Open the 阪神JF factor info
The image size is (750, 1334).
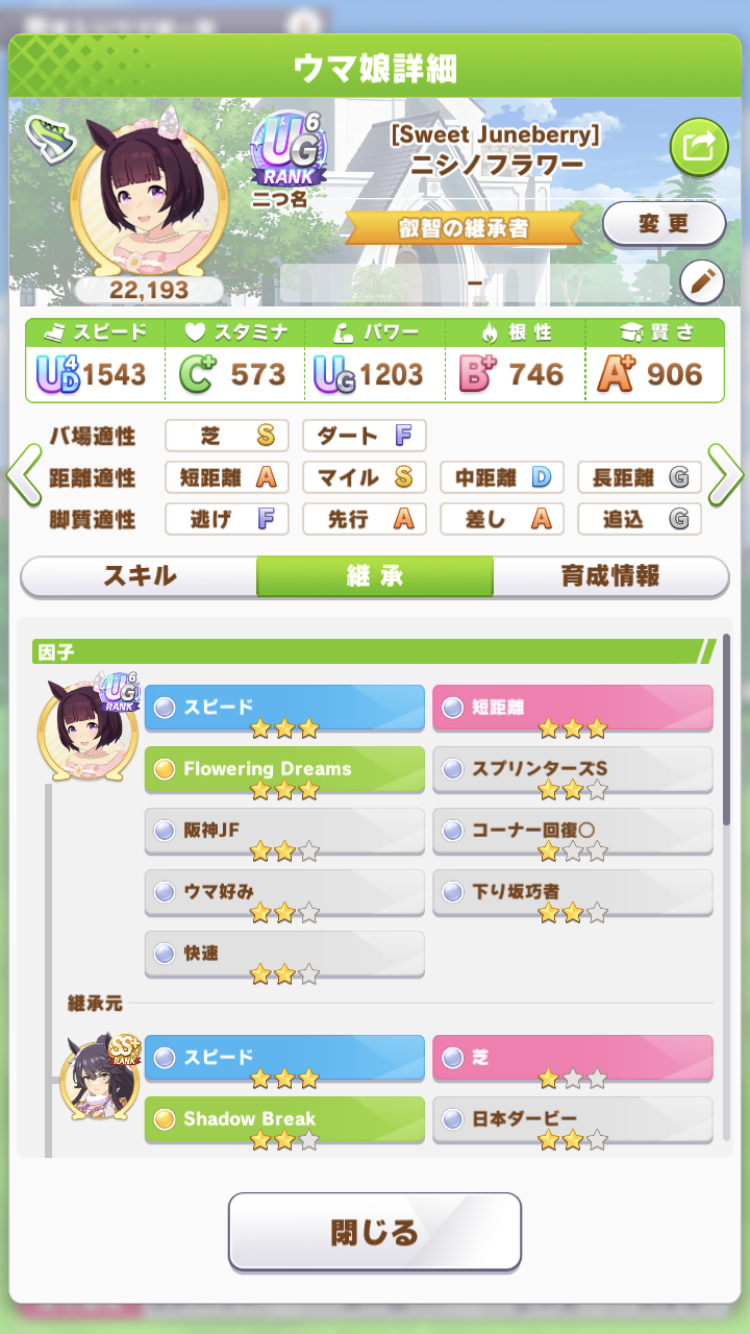click(284, 831)
